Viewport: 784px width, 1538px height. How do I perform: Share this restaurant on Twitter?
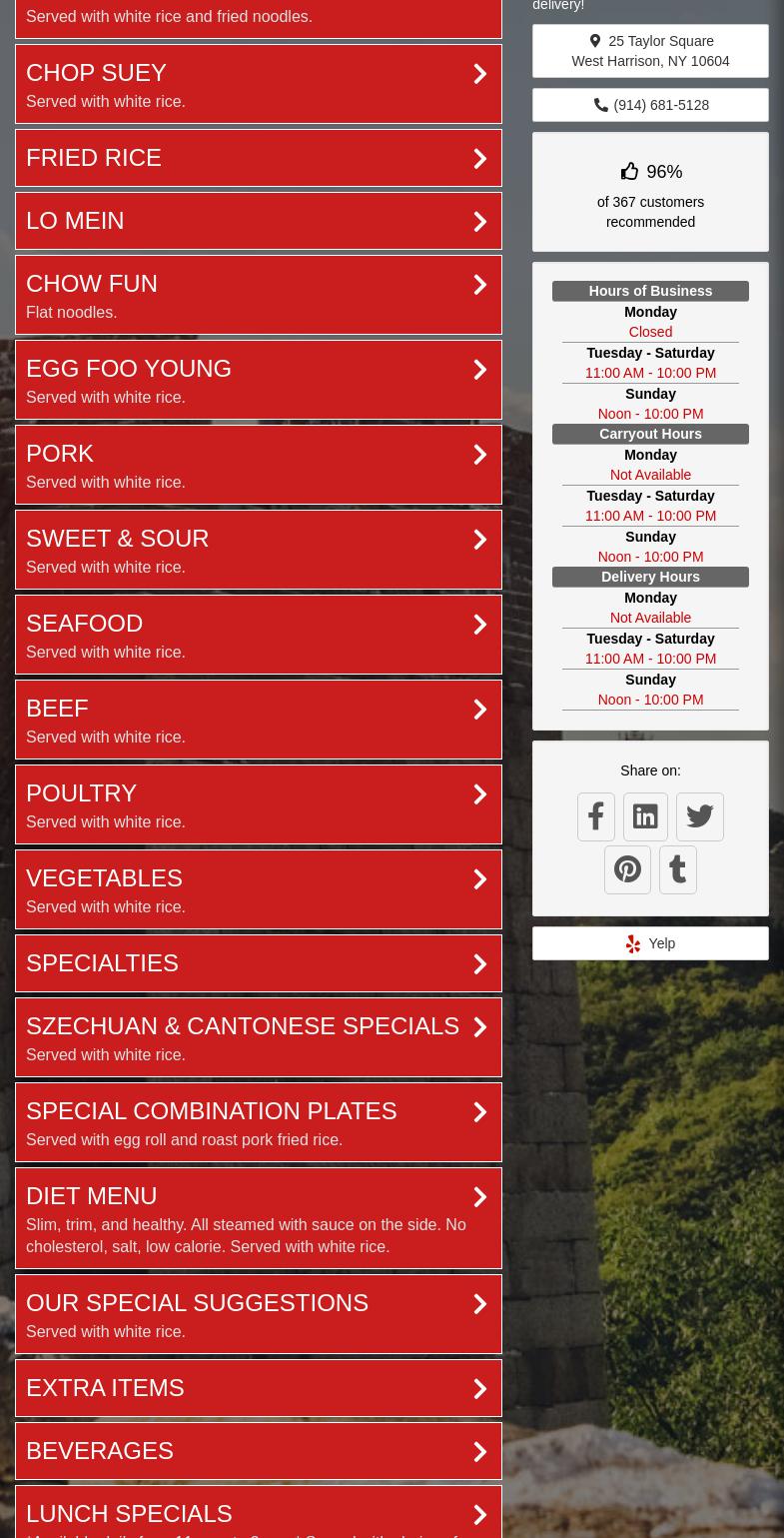click(x=700, y=816)
